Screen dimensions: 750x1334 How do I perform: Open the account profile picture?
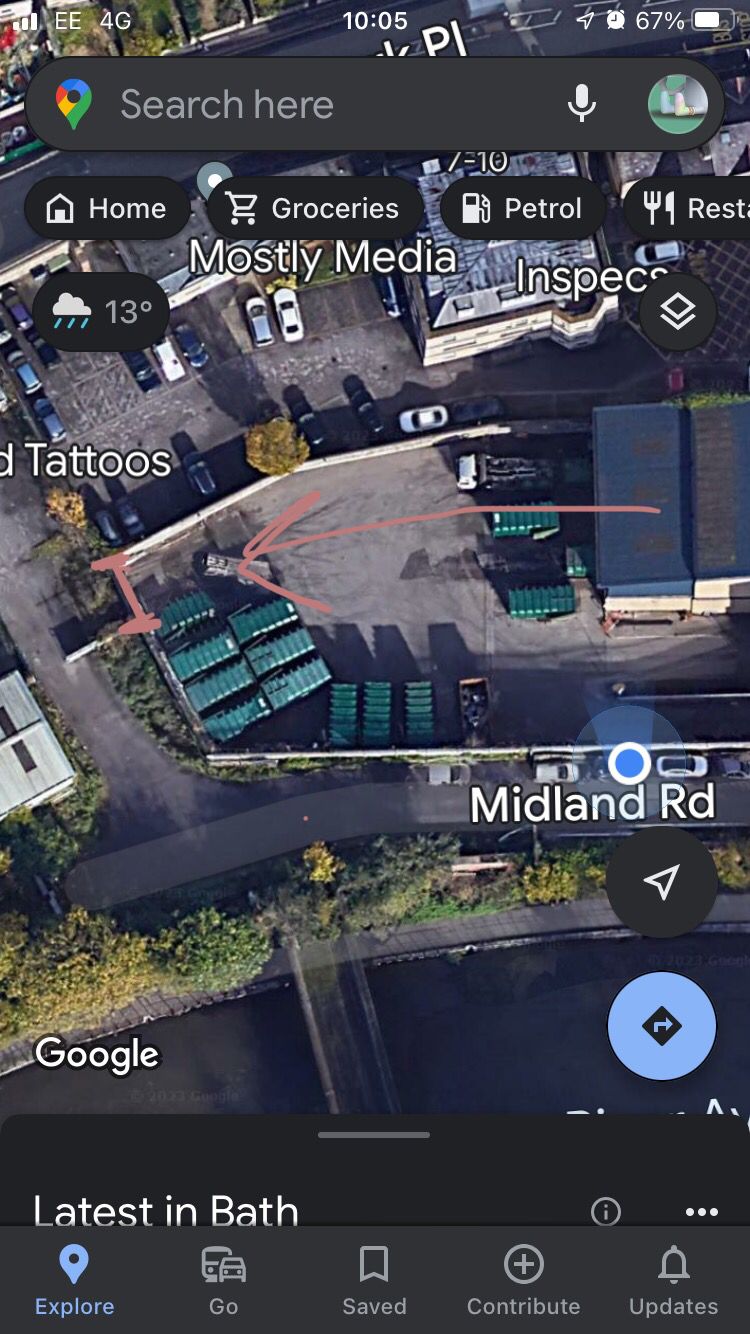coord(677,104)
